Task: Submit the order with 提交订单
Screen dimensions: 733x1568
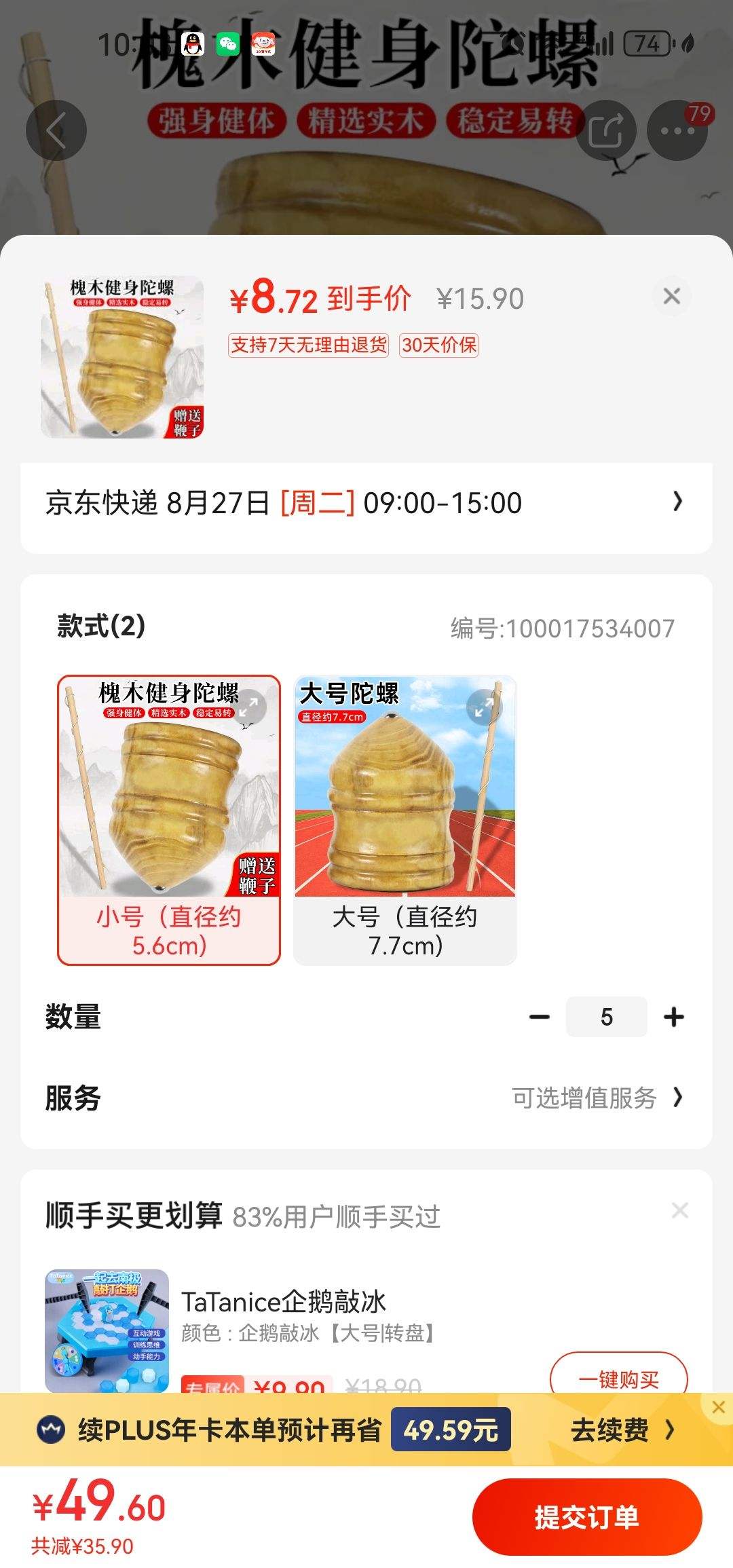Action: (x=587, y=1518)
